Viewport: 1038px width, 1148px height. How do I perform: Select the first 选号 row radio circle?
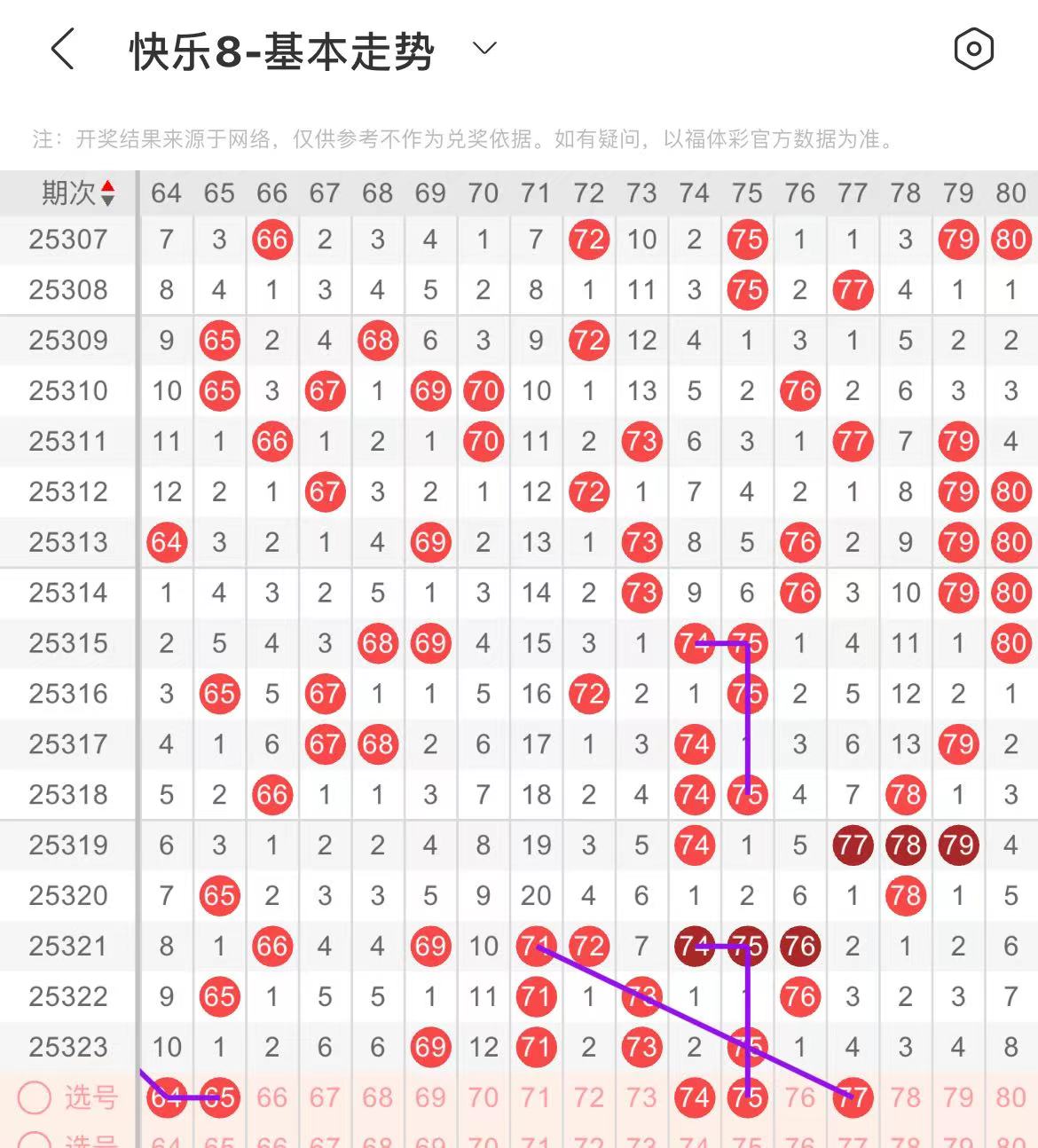pyautogui.click(x=35, y=1097)
